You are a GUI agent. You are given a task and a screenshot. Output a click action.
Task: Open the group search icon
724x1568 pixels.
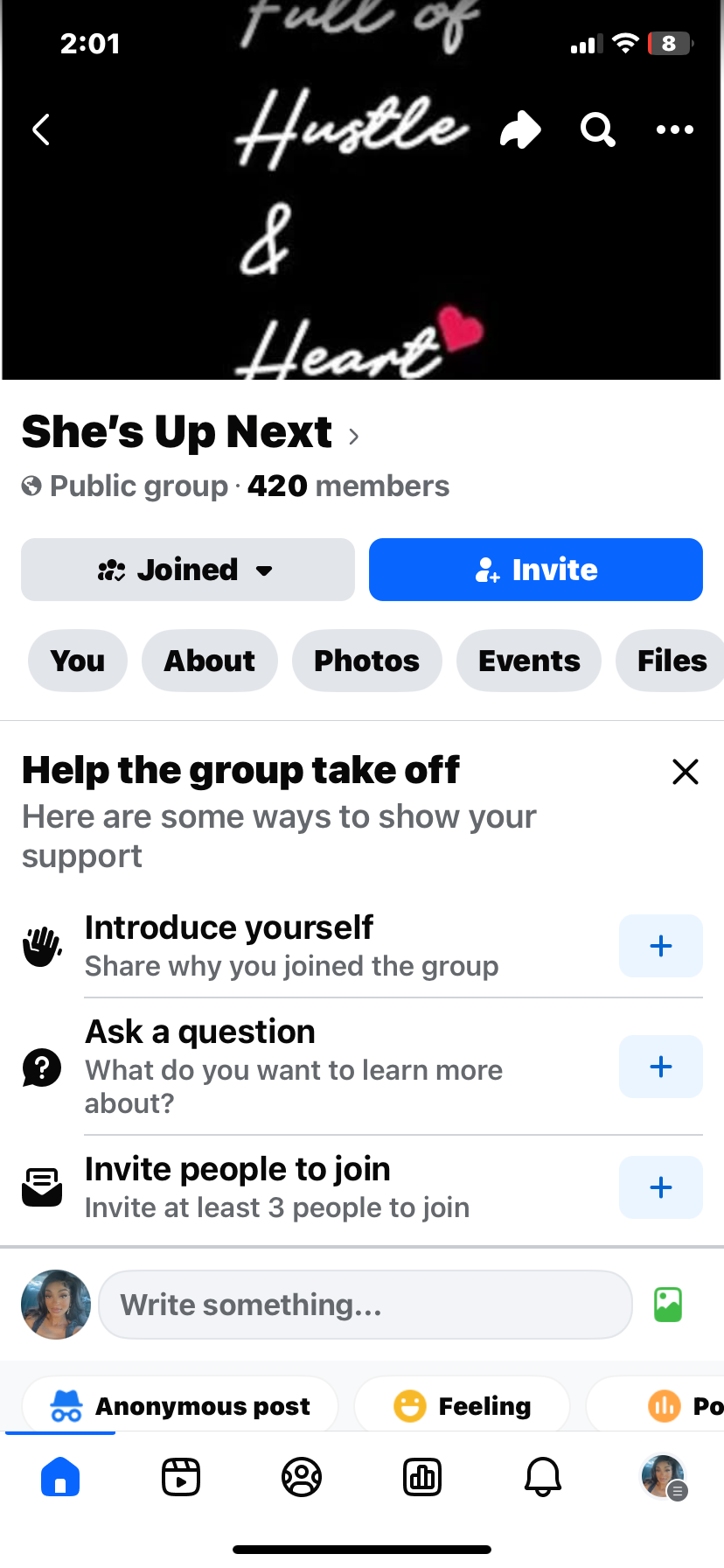point(597,129)
